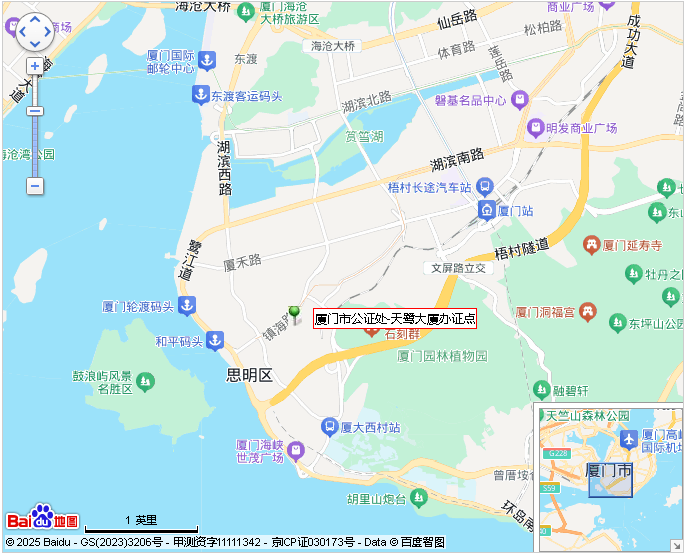The height and width of the screenshot is (554, 690).
Task: Pan the map left with the arrow
Action: 22,31
